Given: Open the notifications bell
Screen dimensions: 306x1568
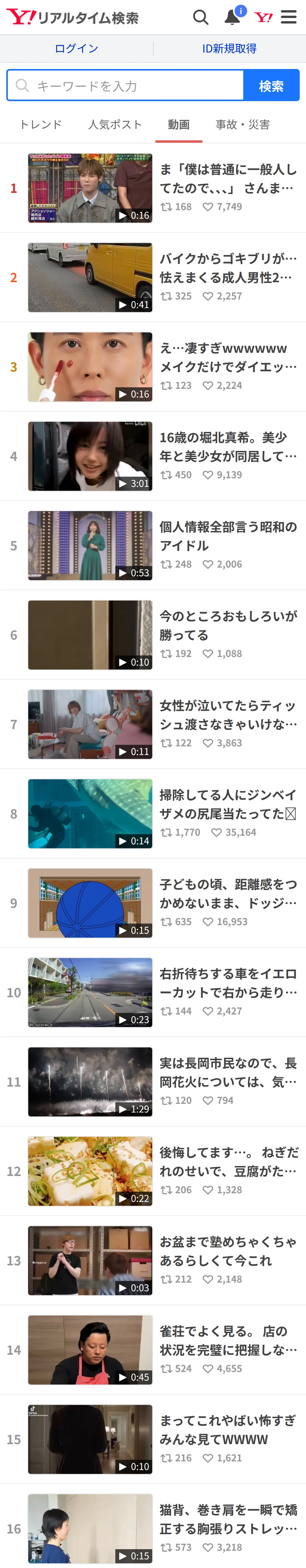Looking at the screenshot, I should (x=232, y=16).
